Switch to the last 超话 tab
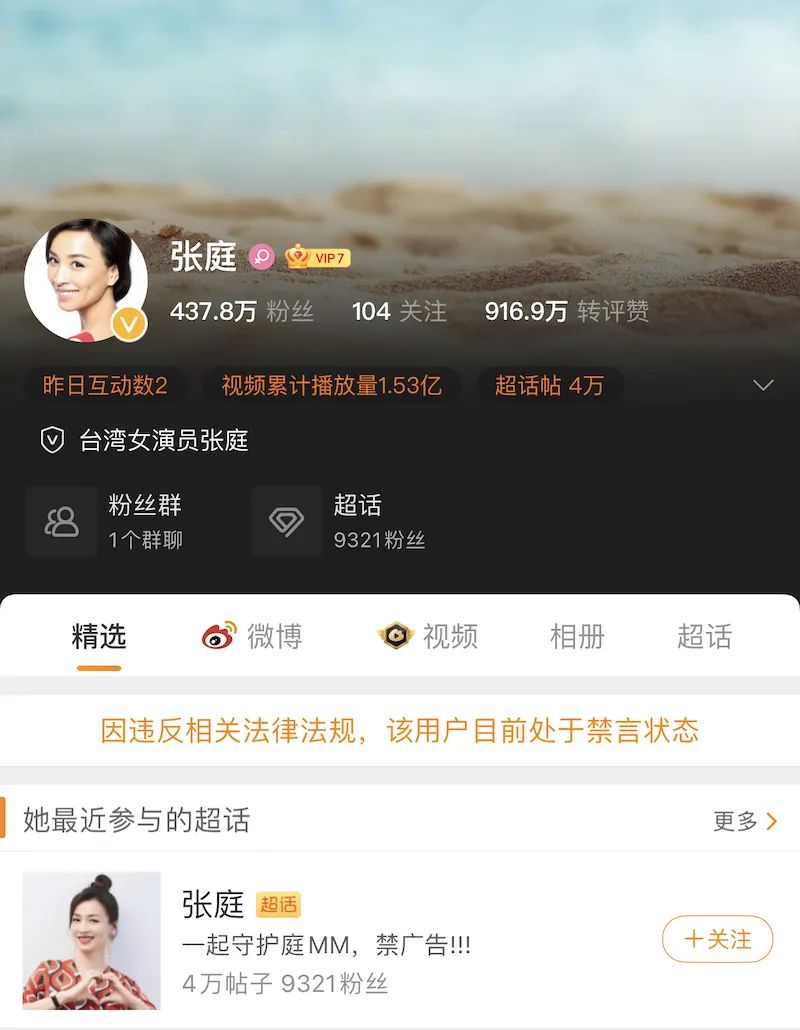This screenshot has width=800, height=1030. (x=704, y=636)
